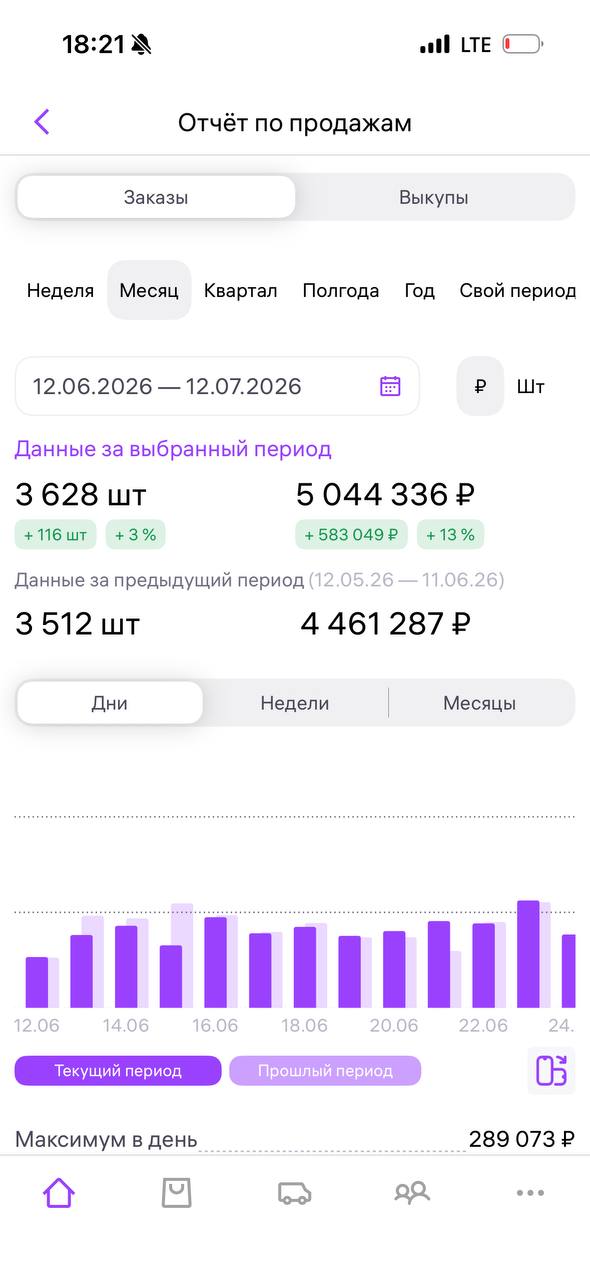The height and width of the screenshot is (1280, 590).
Task: Open the home tab in bottom navigation
Action: tap(59, 1192)
